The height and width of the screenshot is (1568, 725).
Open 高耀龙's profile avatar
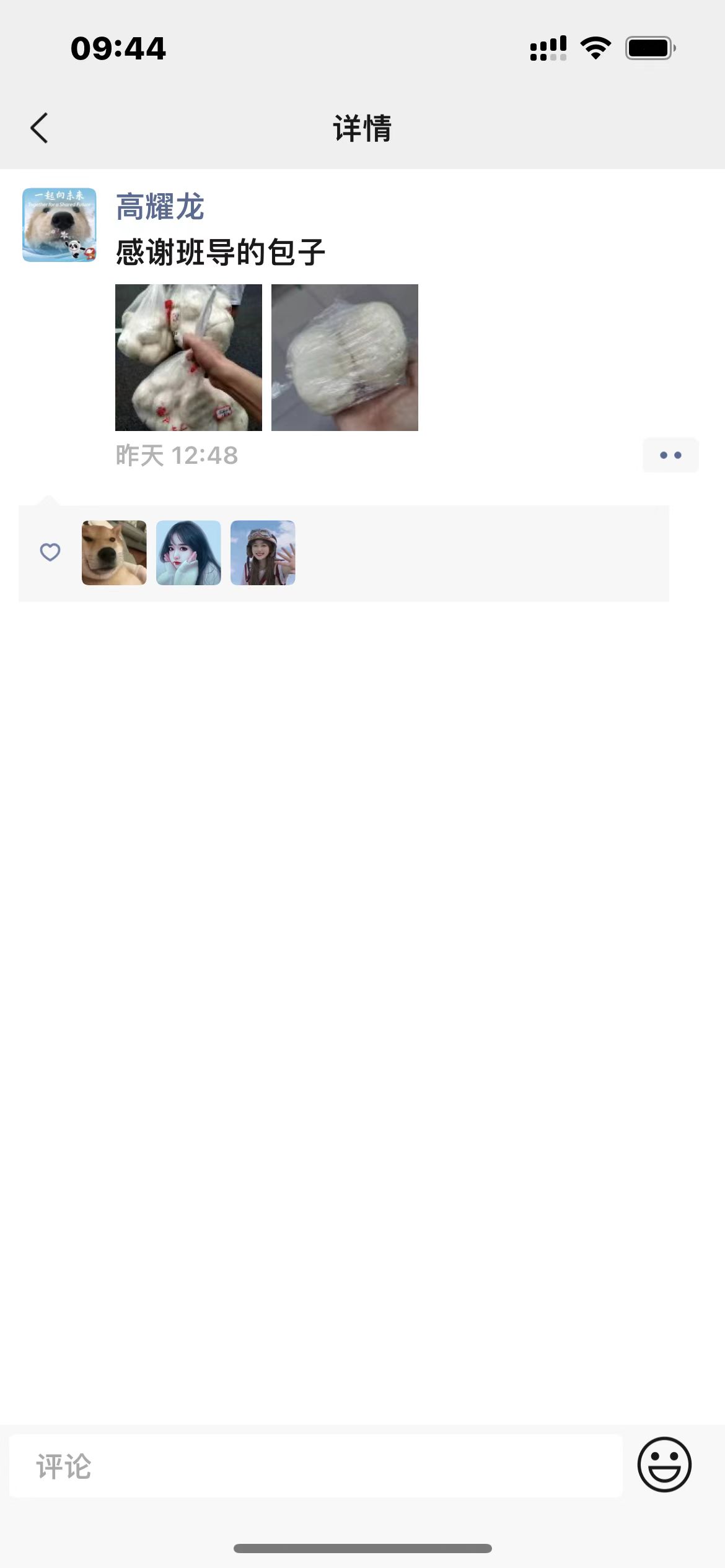[59, 225]
